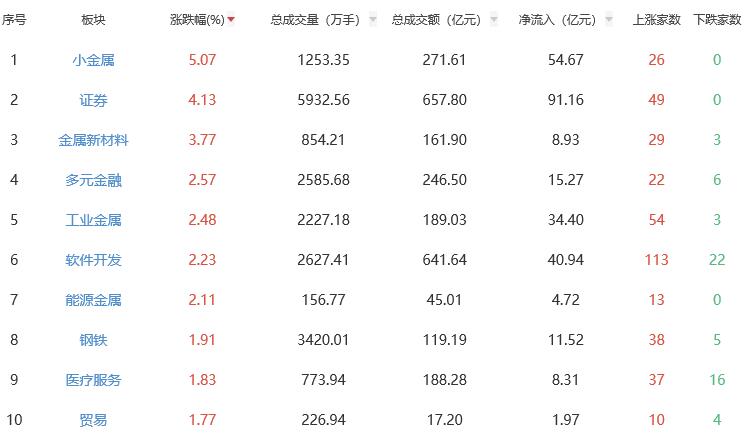Open the 软件开发 sector link
This screenshot has height=438, width=751.
click(x=93, y=260)
